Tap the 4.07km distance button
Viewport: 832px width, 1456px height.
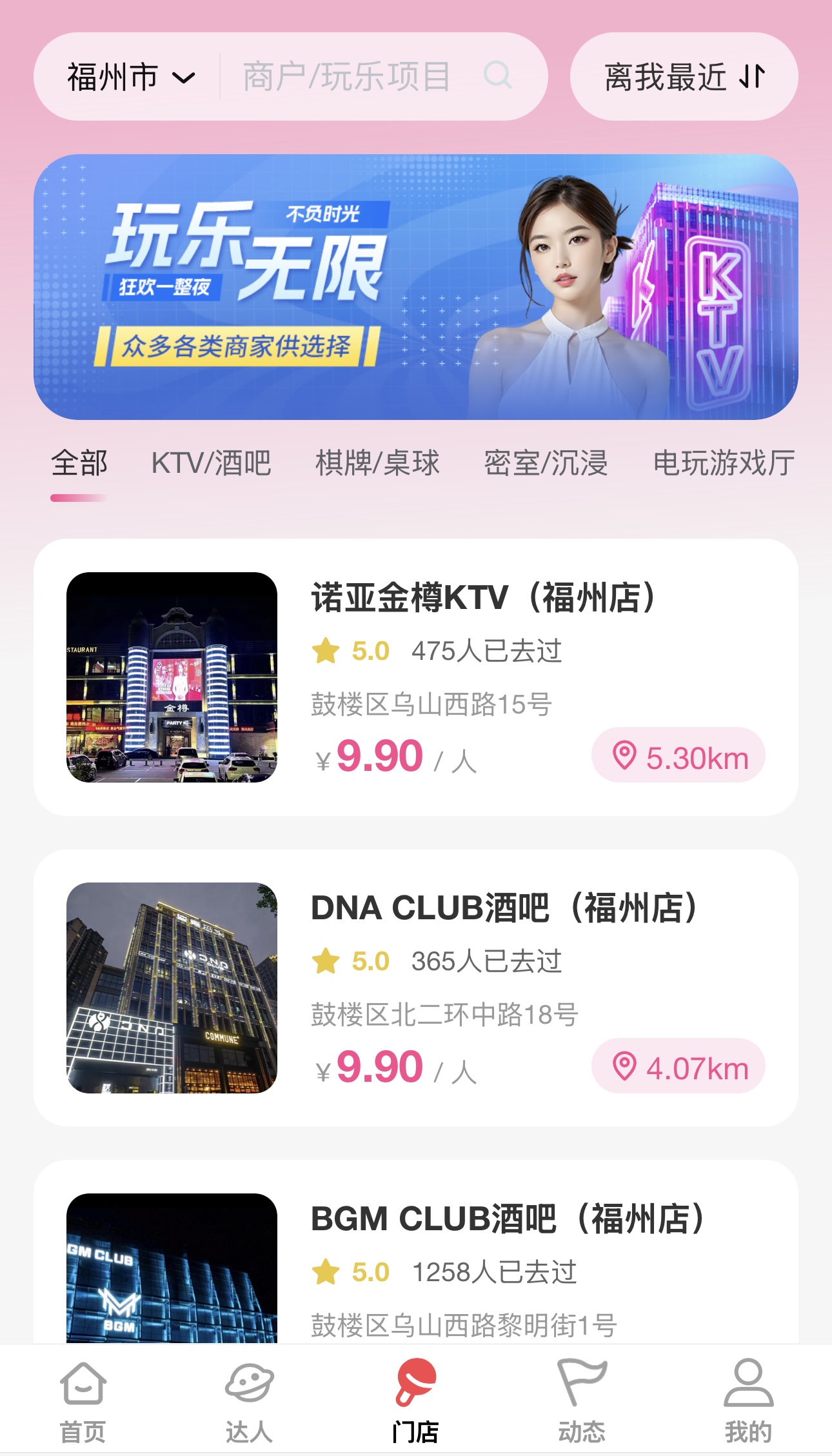click(x=678, y=1066)
